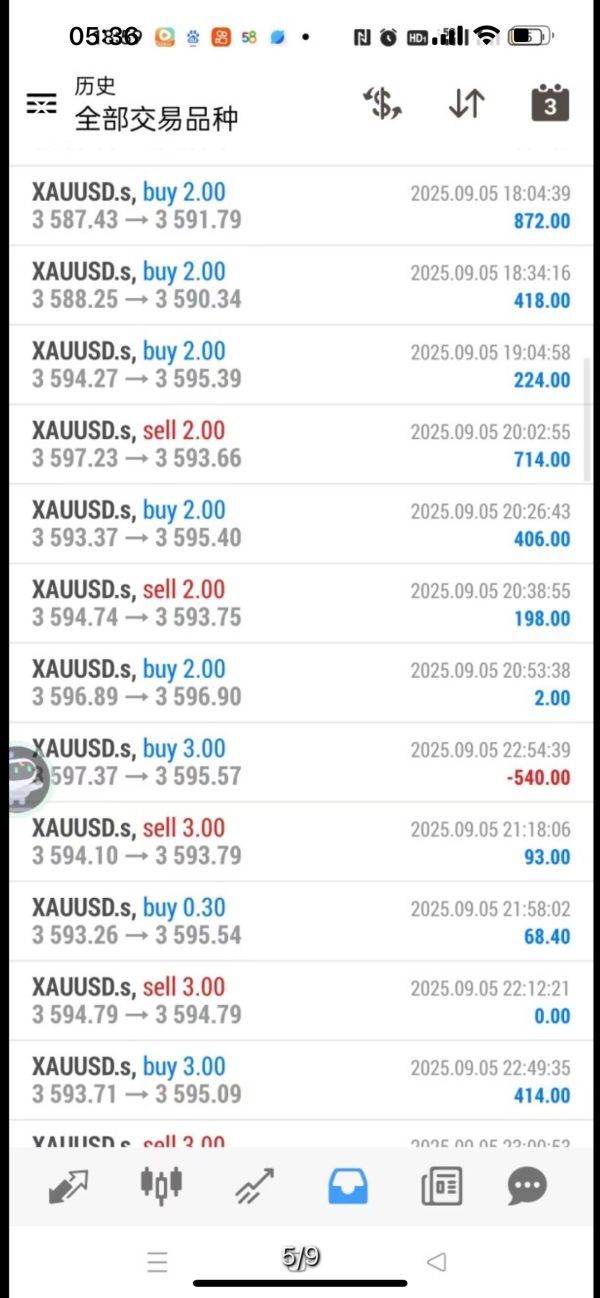The width and height of the screenshot is (600, 1298).
Task: Expand the buy 0.30 trade row
Action: [300, 921]
